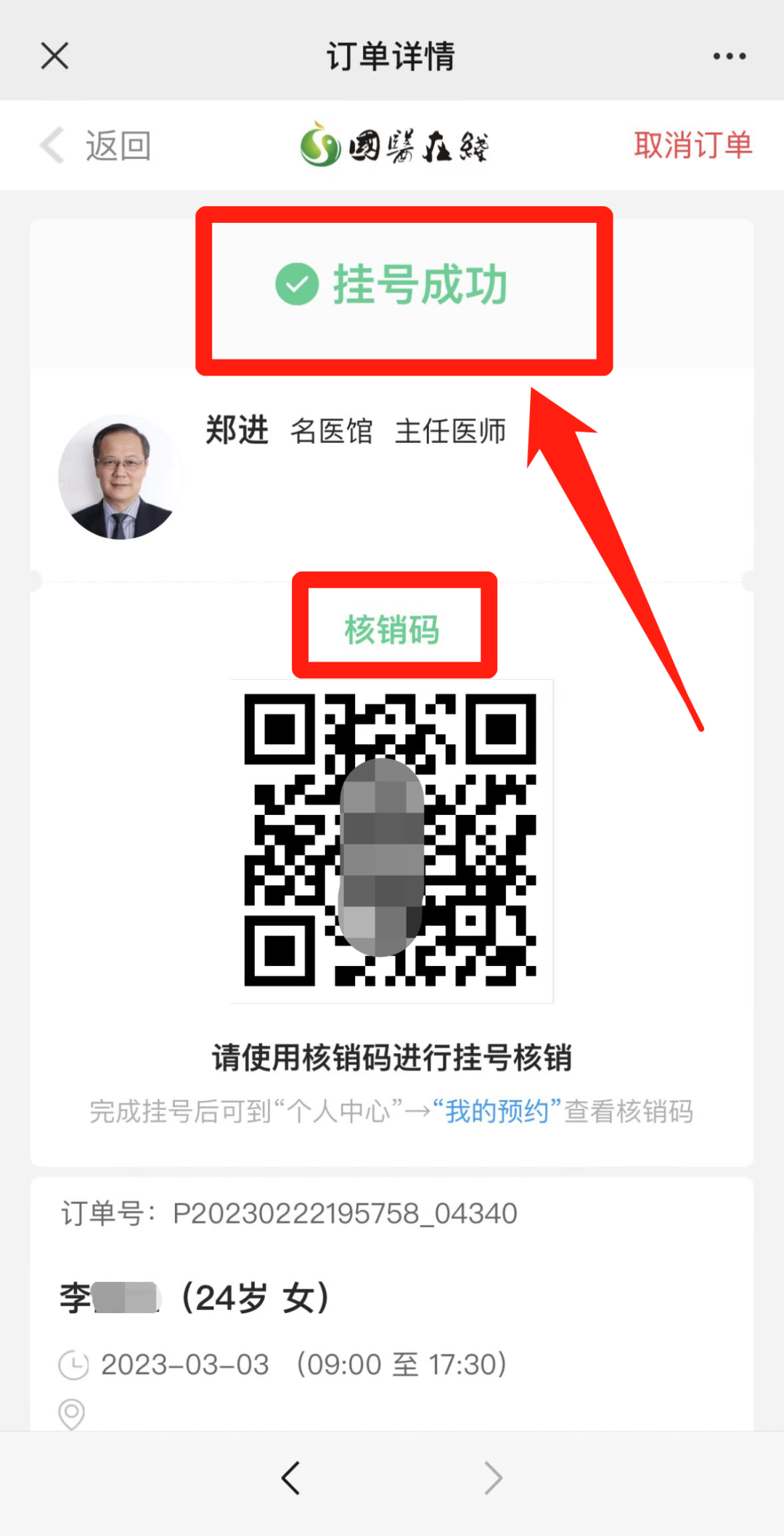The height and width of the screenshot is (1536, 784).
Task: Cancel the order via 取消订单
Action: point(693,145)
